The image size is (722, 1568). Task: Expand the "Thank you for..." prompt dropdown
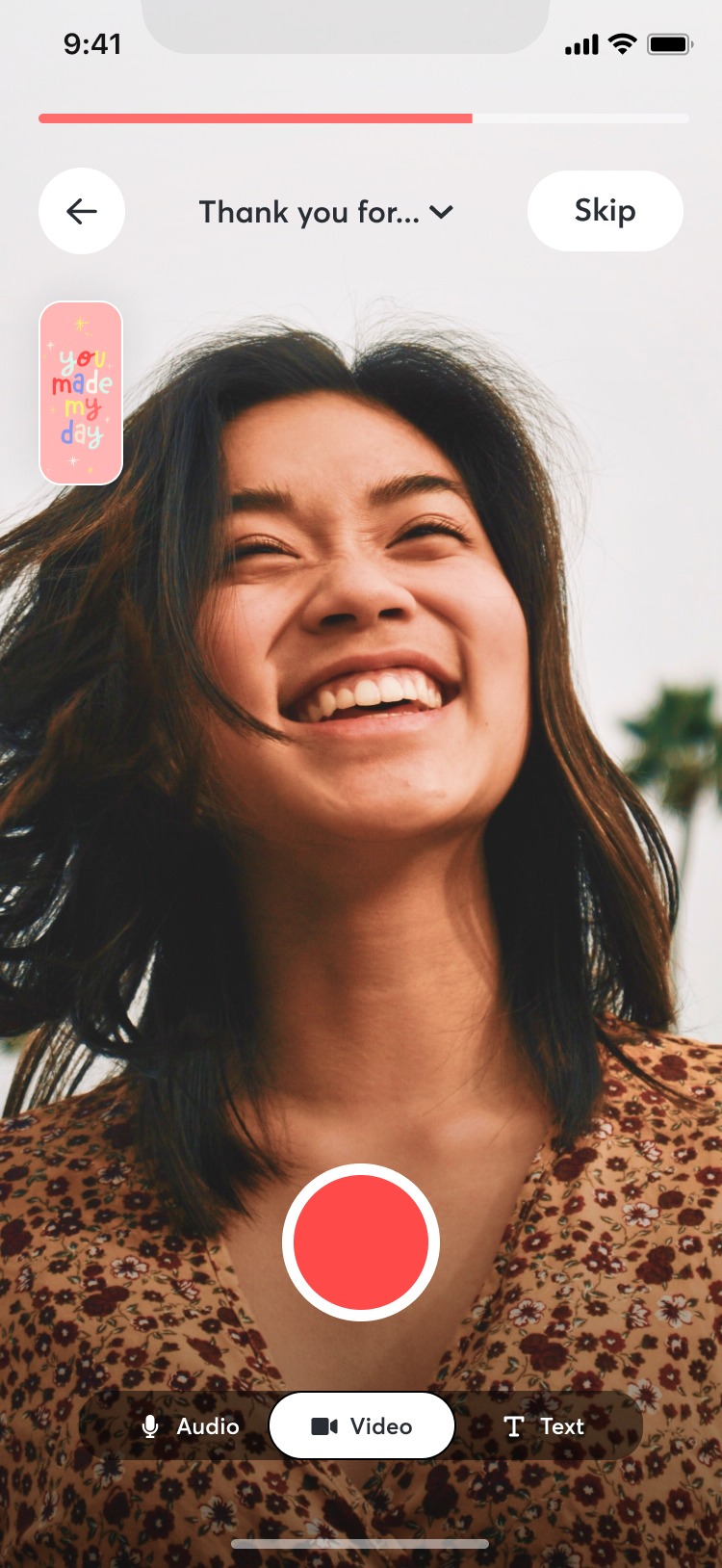(x=325, y=212)
